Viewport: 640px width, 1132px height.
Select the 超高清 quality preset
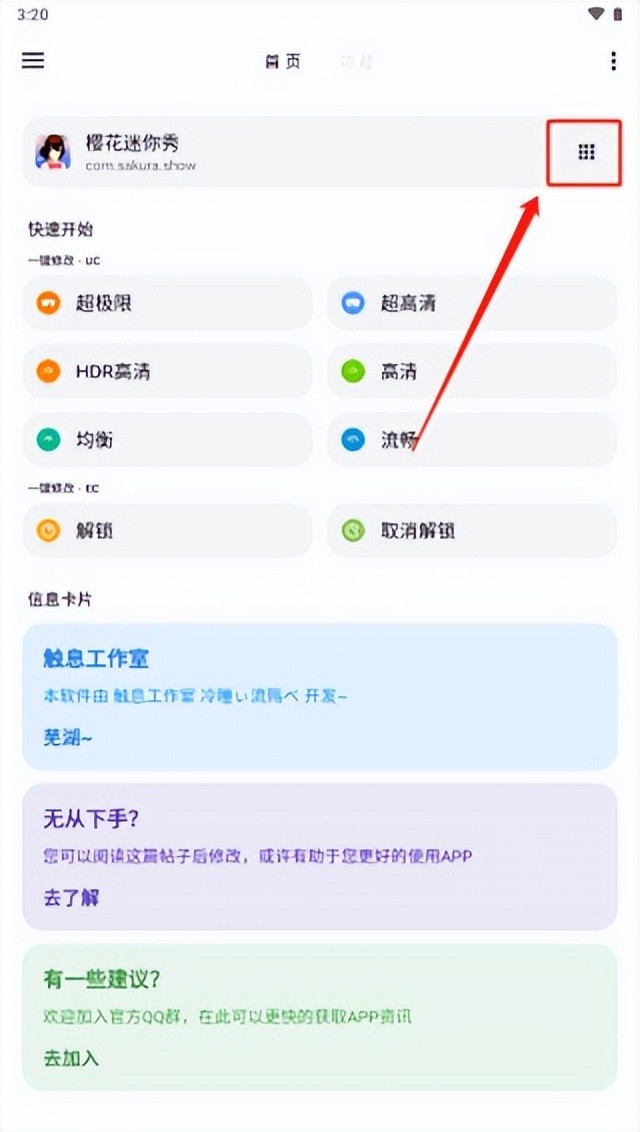(471, 303)
